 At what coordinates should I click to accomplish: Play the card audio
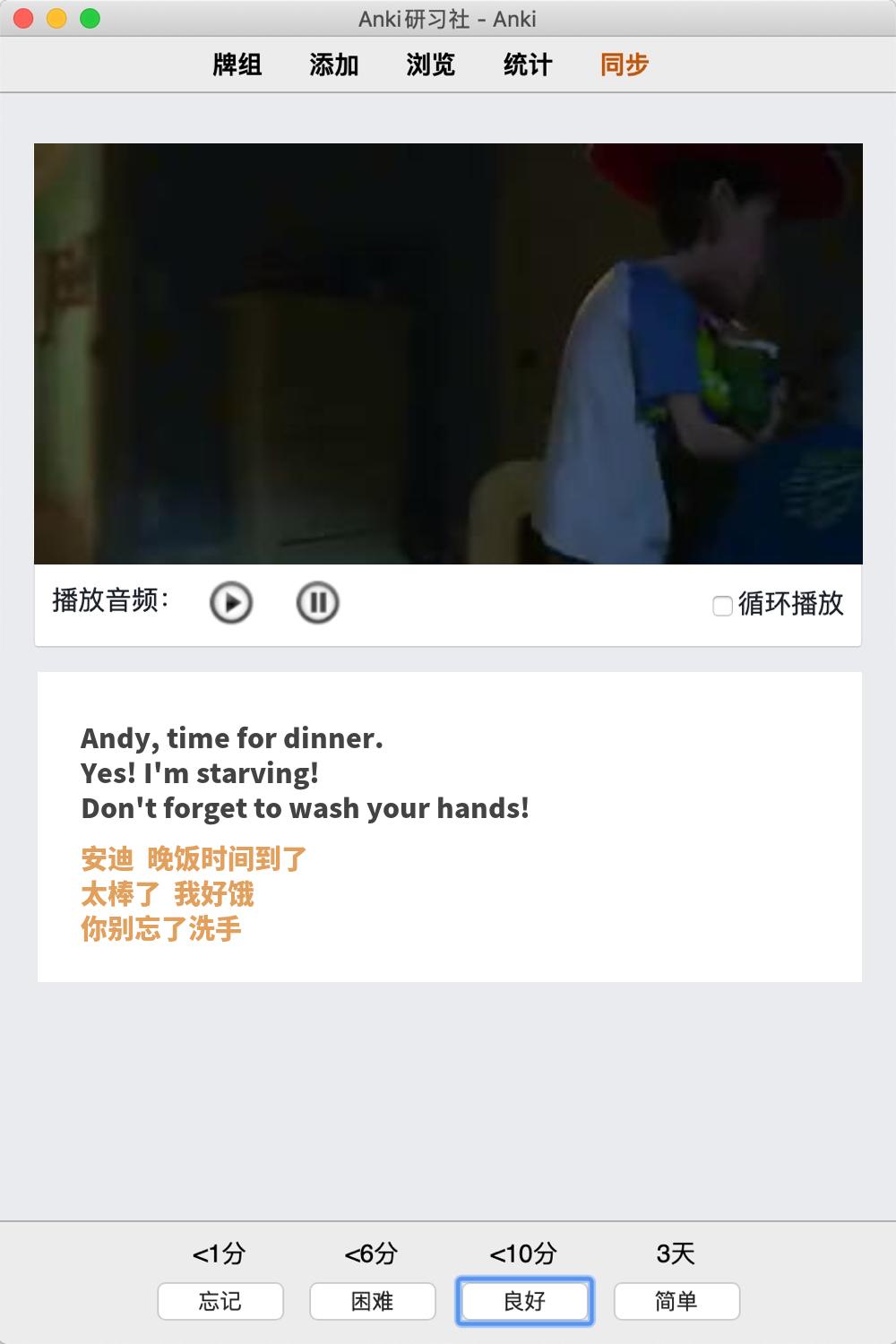(231, 602)
